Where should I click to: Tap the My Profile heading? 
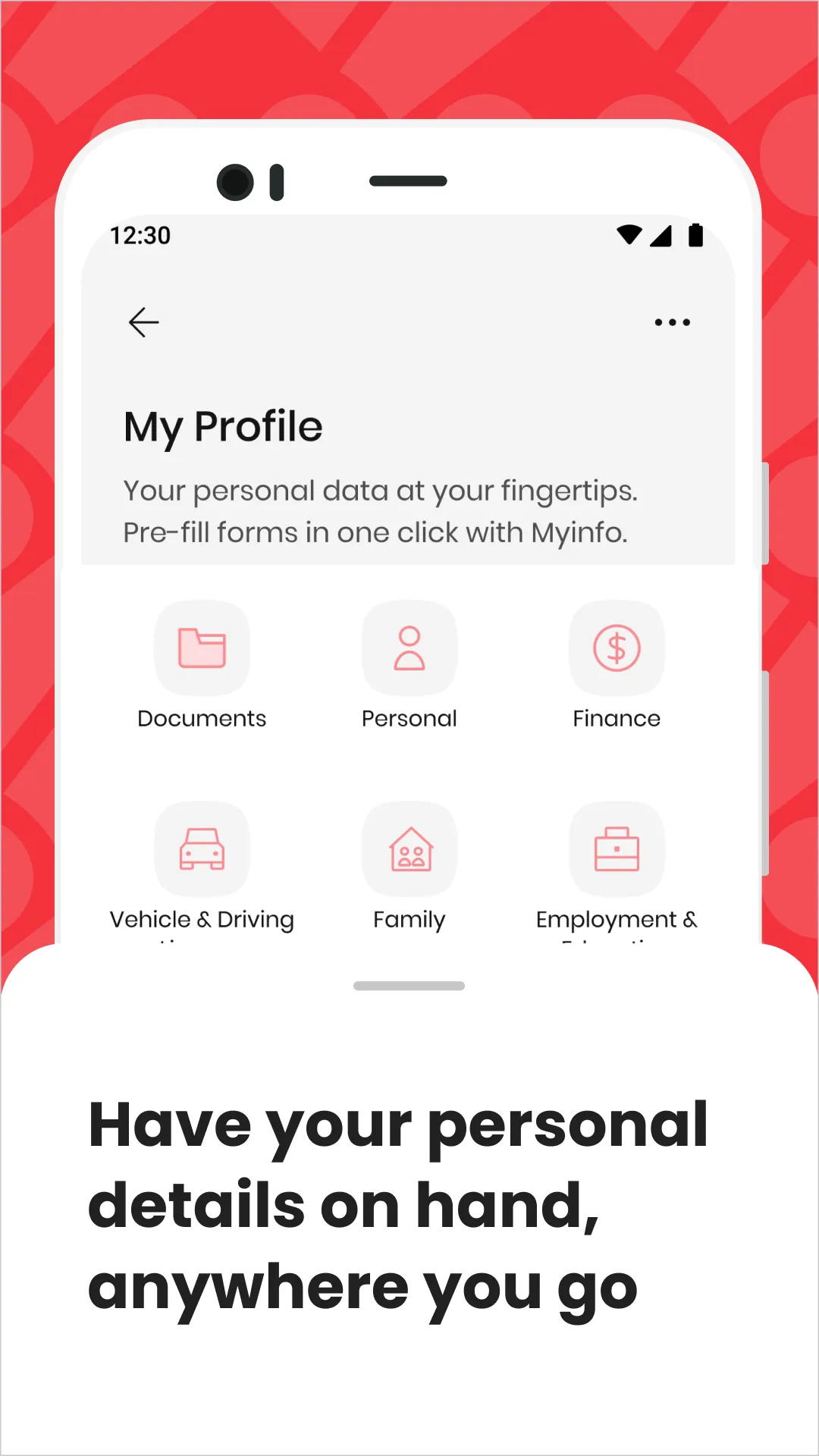pos(224,425)
